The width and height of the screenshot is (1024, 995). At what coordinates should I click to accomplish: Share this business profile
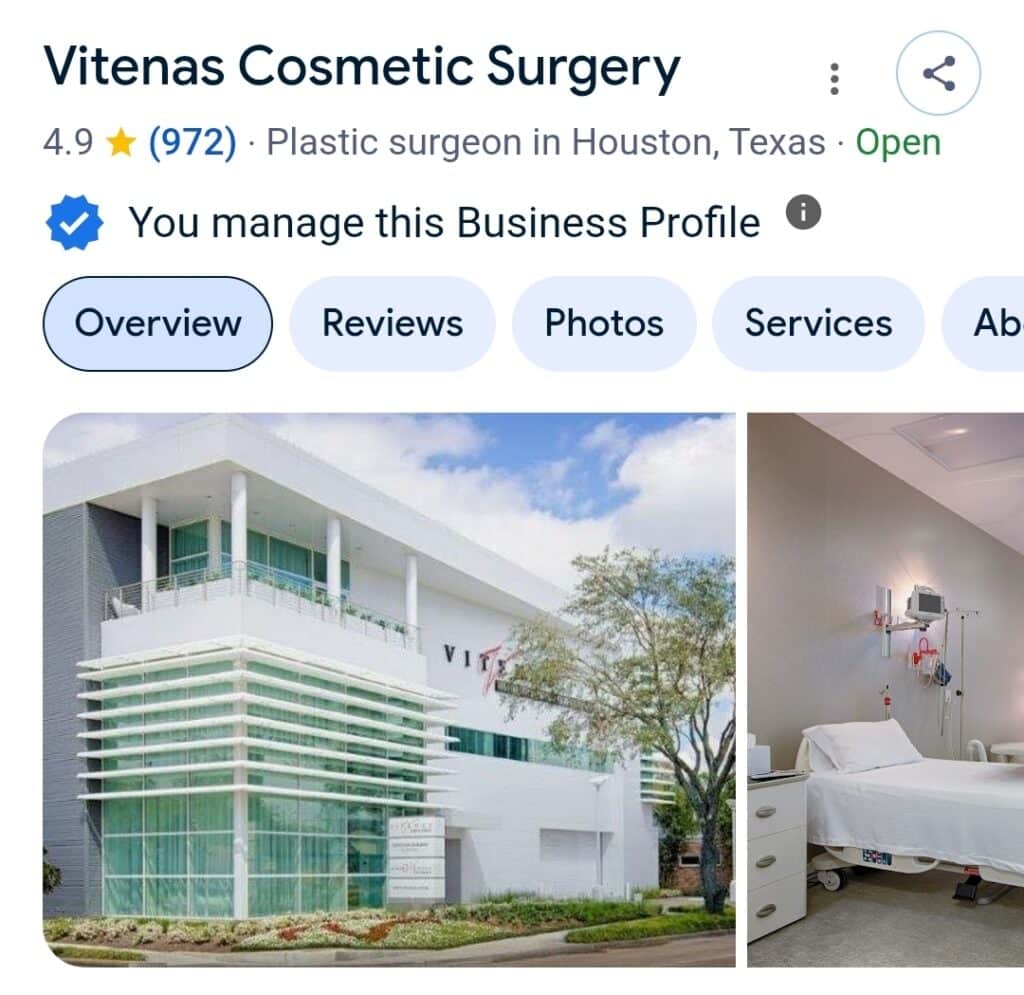click(x=938, y=73)
